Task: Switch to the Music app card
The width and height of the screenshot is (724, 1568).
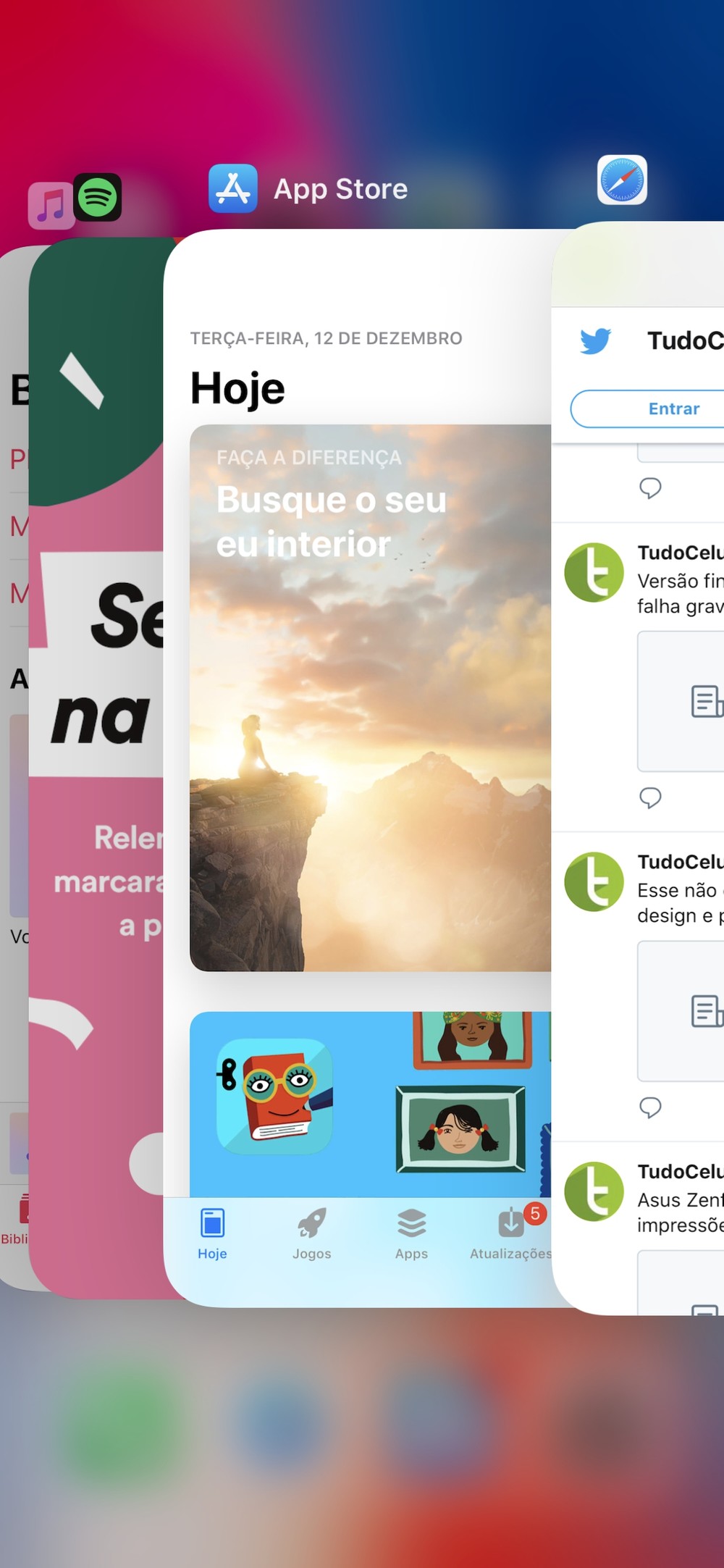Action: click(14, 797)
